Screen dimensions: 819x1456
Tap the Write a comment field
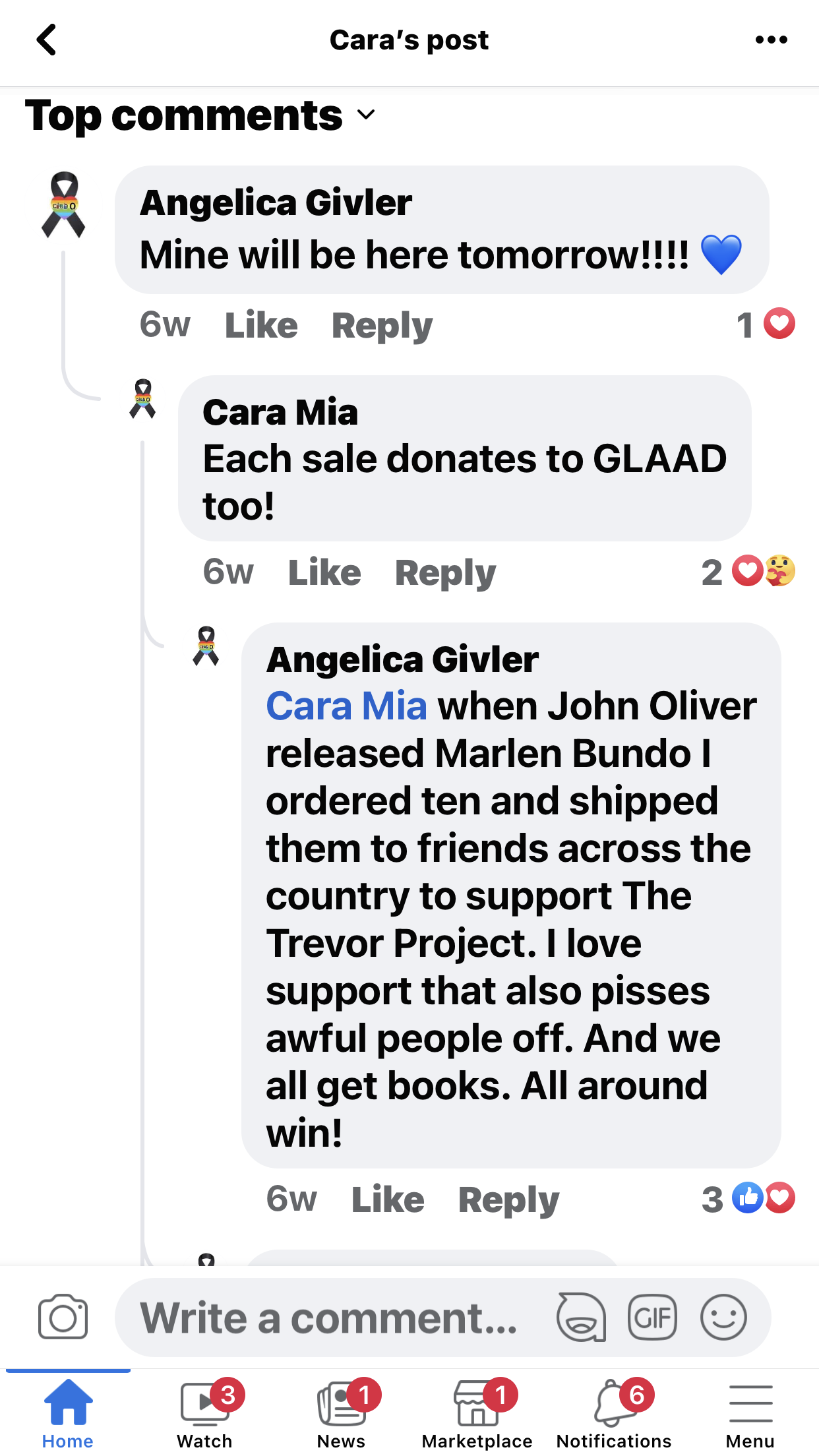coord(330,1318)
